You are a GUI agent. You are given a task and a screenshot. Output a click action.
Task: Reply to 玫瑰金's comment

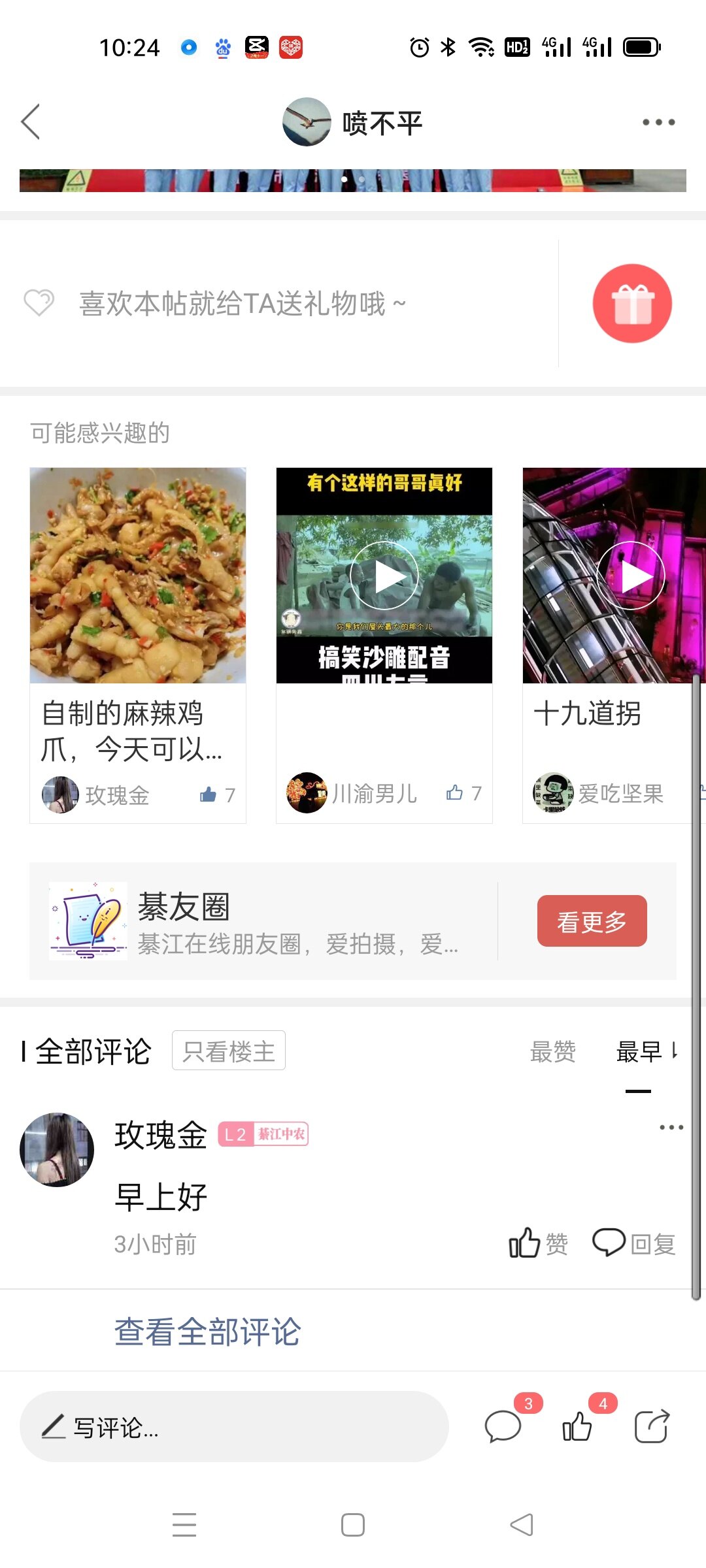click(634, 1243)
